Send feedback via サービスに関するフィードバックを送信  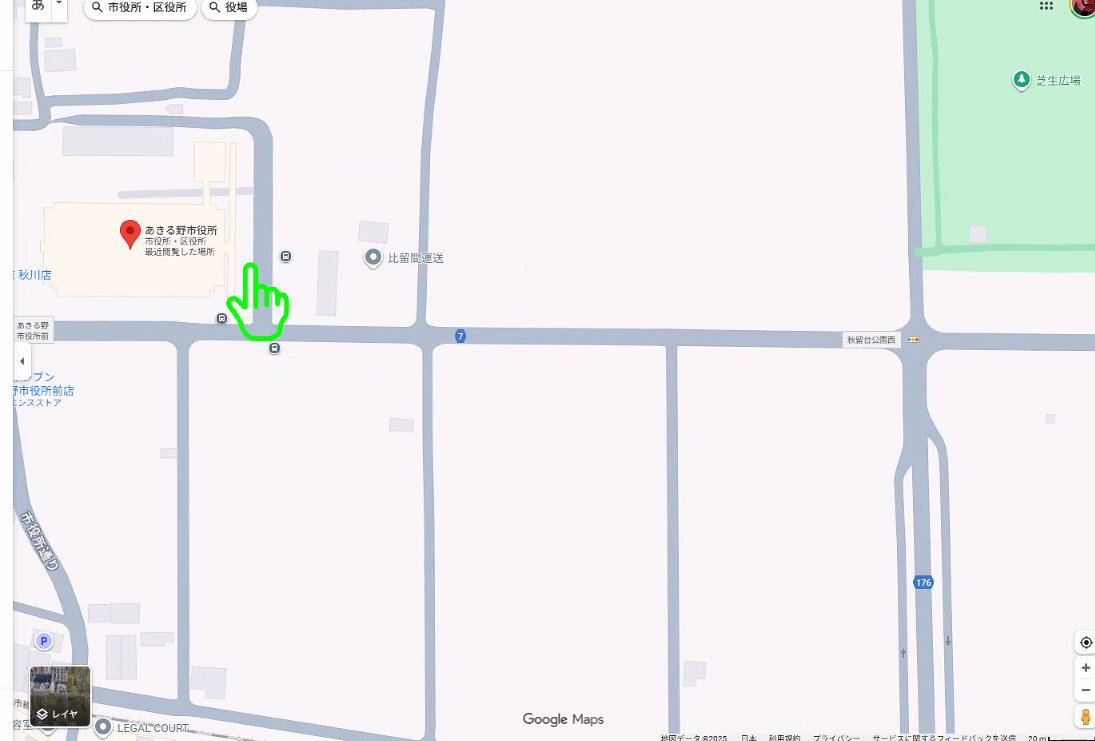[x=943, y=737]
